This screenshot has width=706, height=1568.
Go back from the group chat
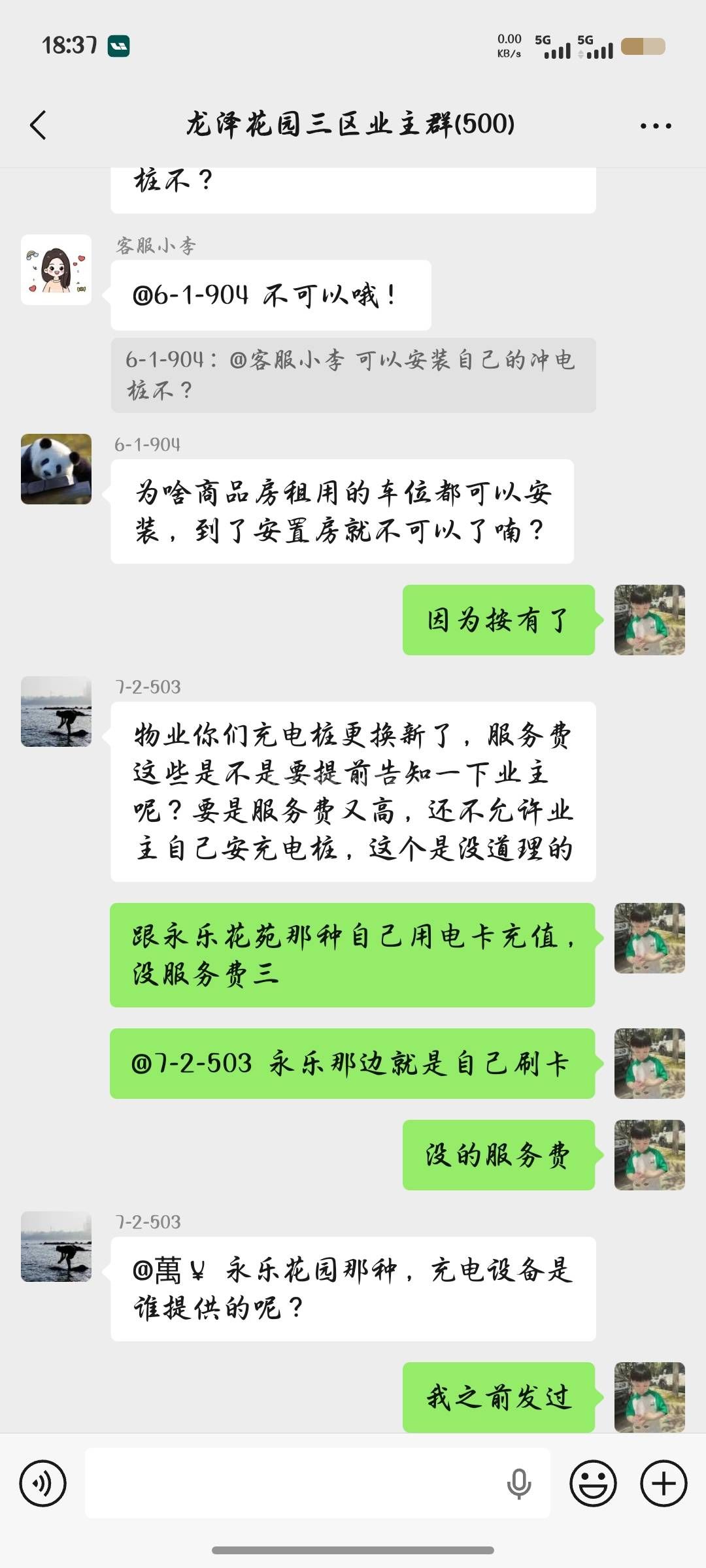39,125
